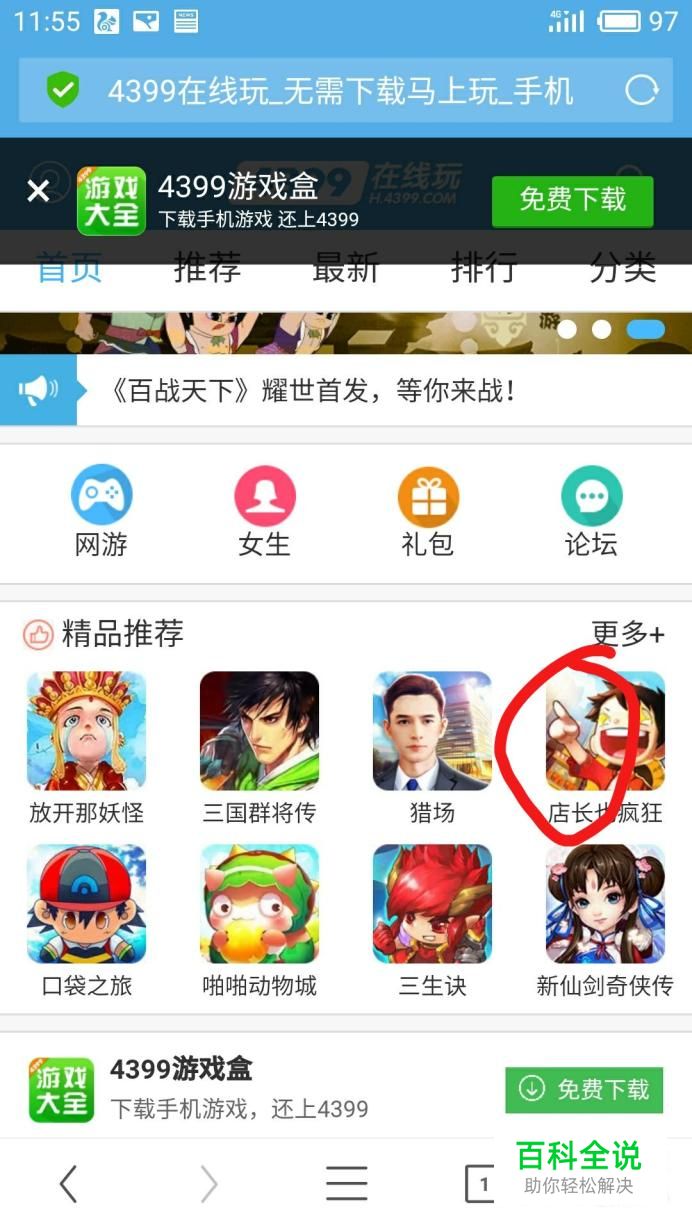The image size is (692, 1230).
Task: Tap the top green 免费下载 button
Action: click(x=572, y=201)
